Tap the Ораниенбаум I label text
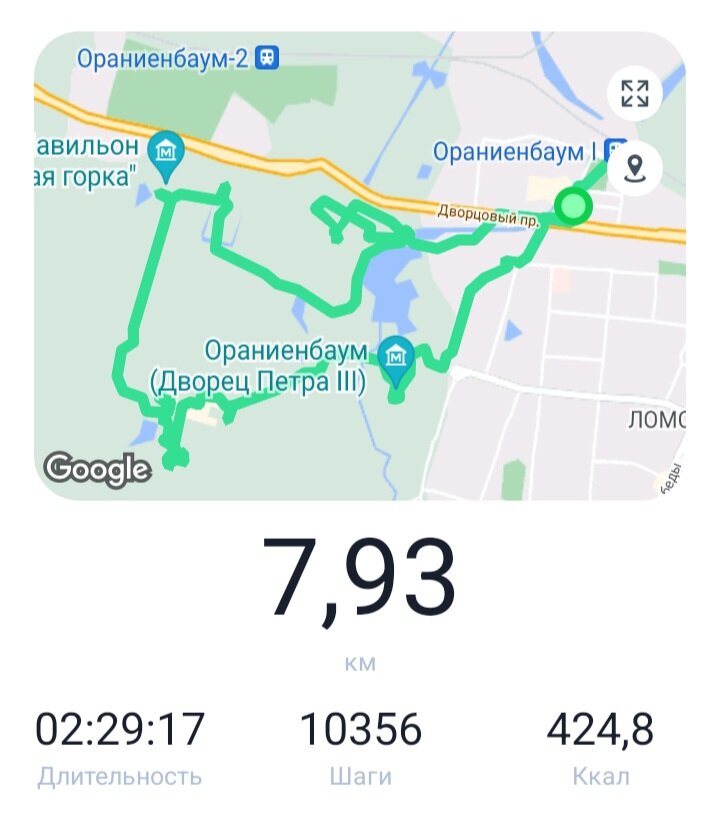Viewport: 720px width, 837px height. coord(513,150)
